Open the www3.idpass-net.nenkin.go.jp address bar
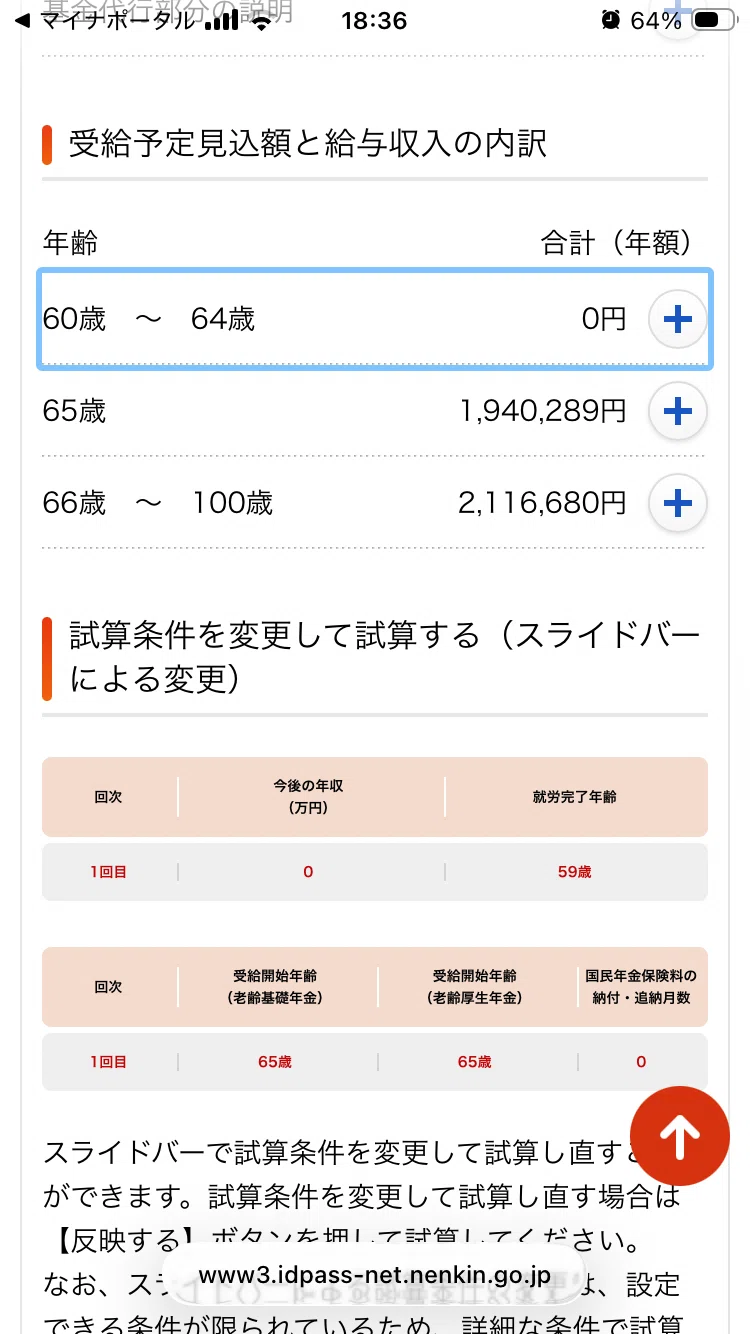This screenshot has height=1334, width=750. click(x=374, y=1275)
